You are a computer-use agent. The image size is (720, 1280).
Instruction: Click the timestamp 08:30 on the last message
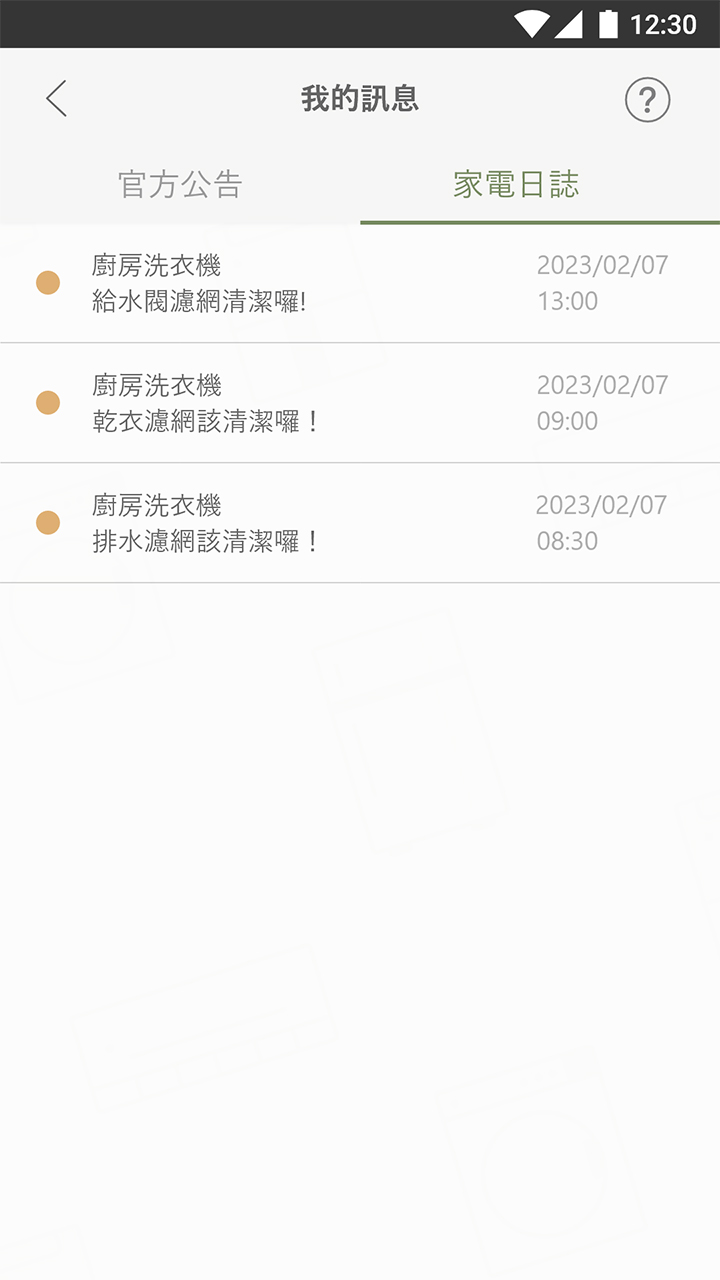568,540
